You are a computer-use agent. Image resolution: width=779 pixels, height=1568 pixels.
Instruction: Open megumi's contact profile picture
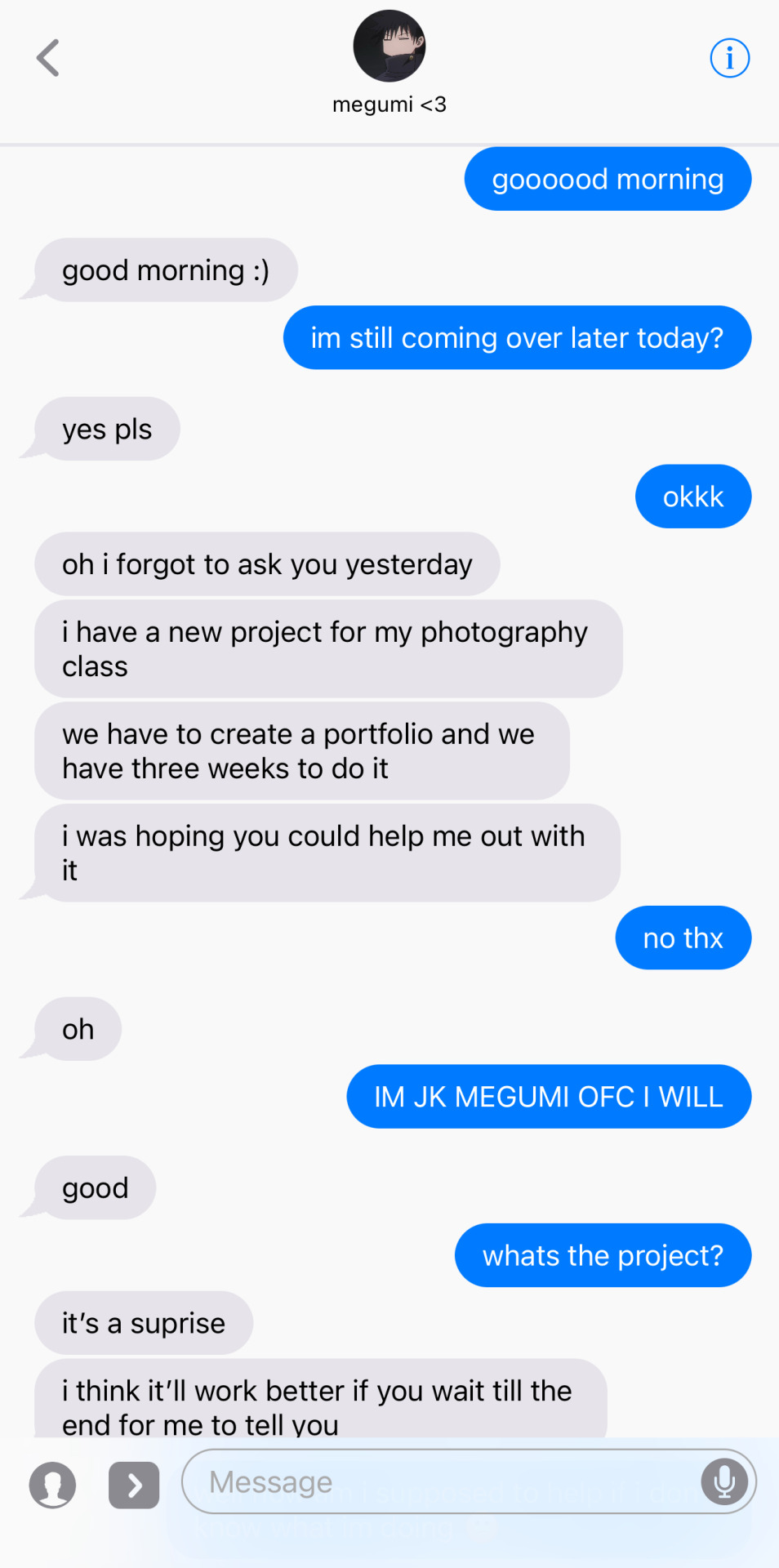click(389, 46)
